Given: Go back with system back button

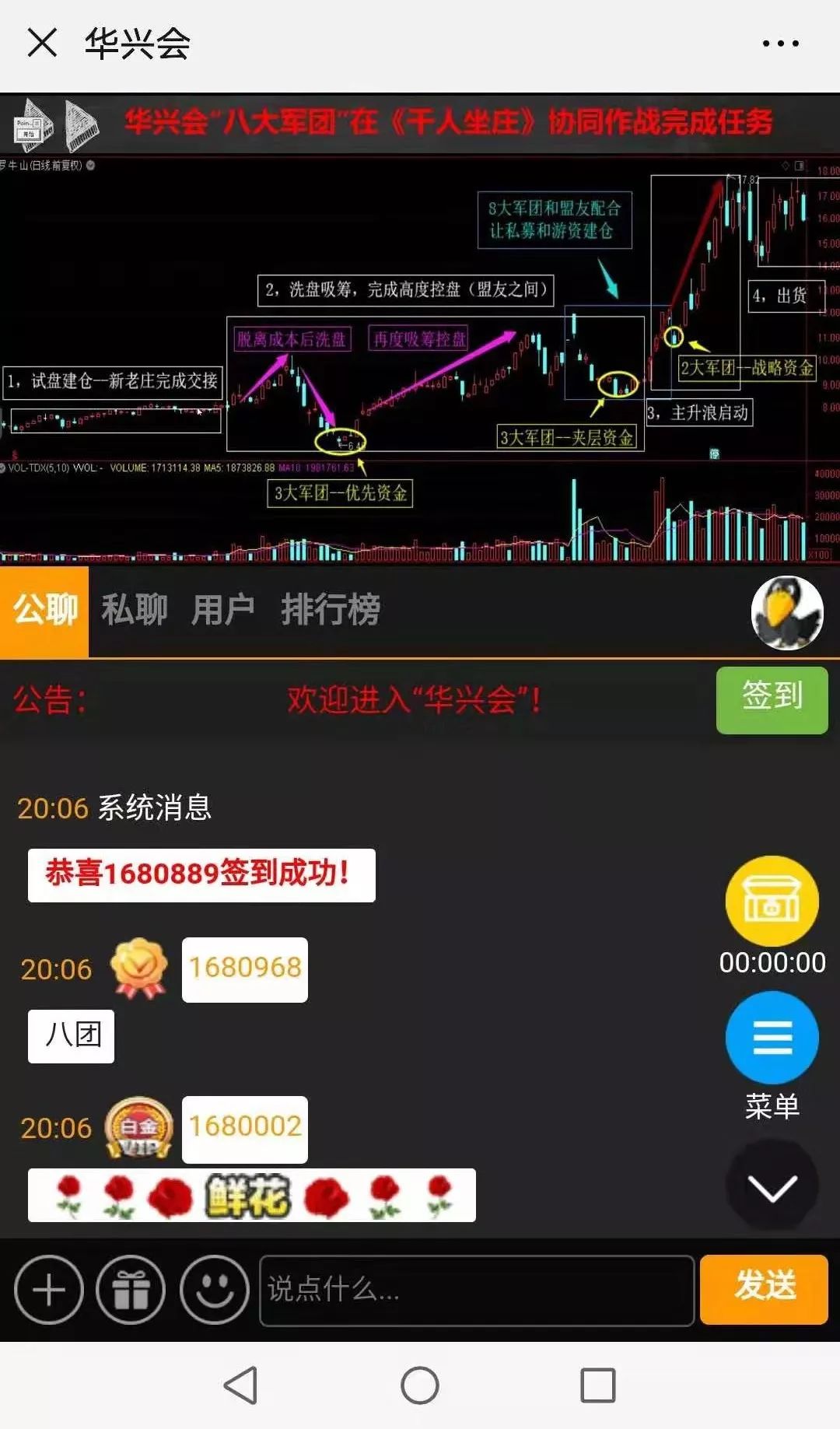Looking at the screenshot, I should (x=240, y=1385).
